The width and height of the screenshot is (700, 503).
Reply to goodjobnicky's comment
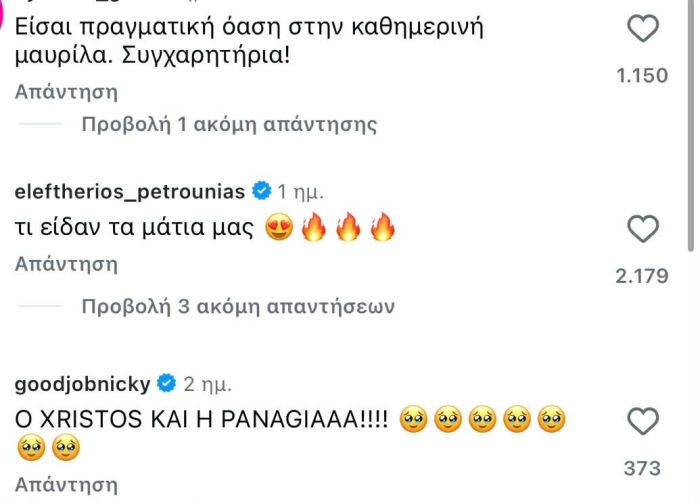[66, 487]
